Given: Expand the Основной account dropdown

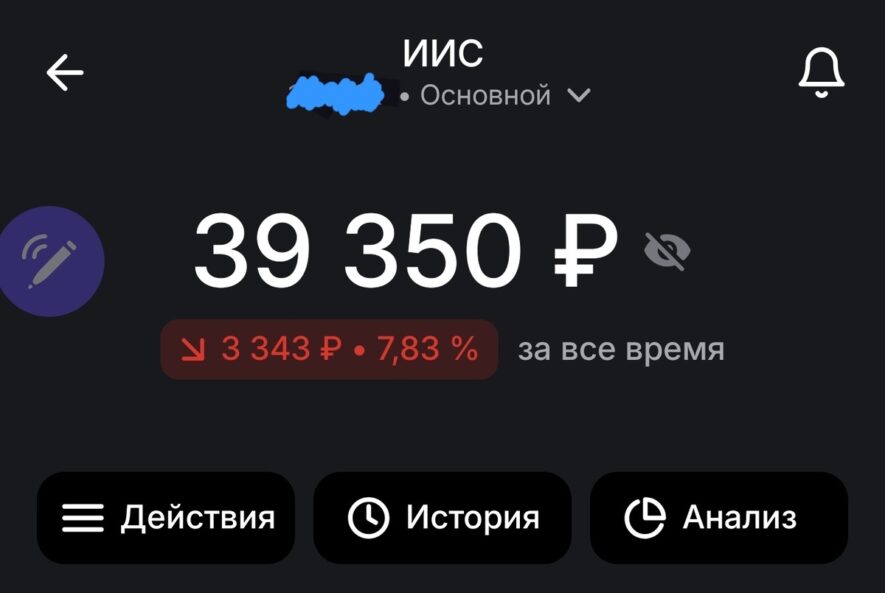Looking at the screenshot, I should (x=577, y=96).
